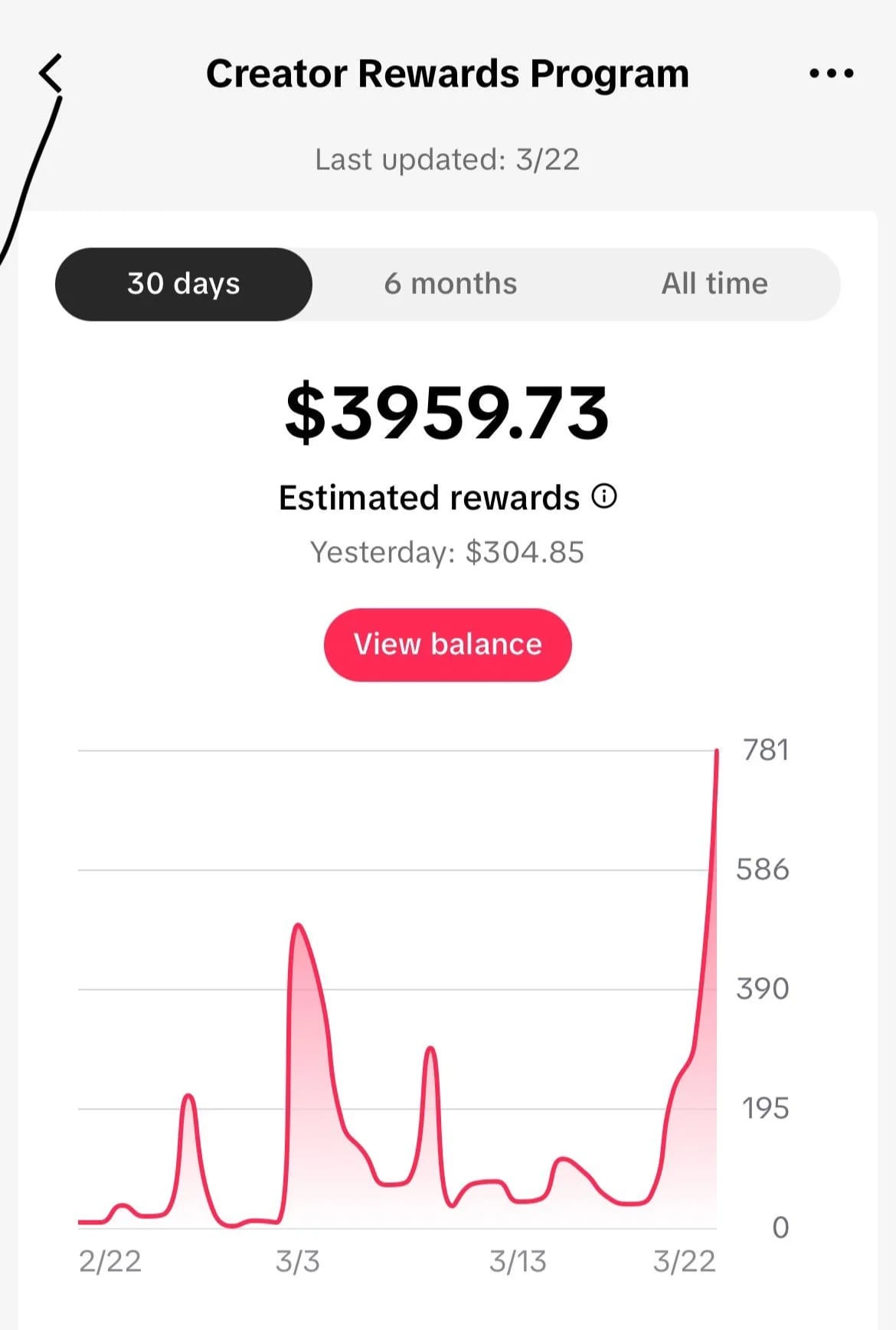Switch to the 6 months view
This screenshot has height=1330, width=896.
(x=450, y=284)
